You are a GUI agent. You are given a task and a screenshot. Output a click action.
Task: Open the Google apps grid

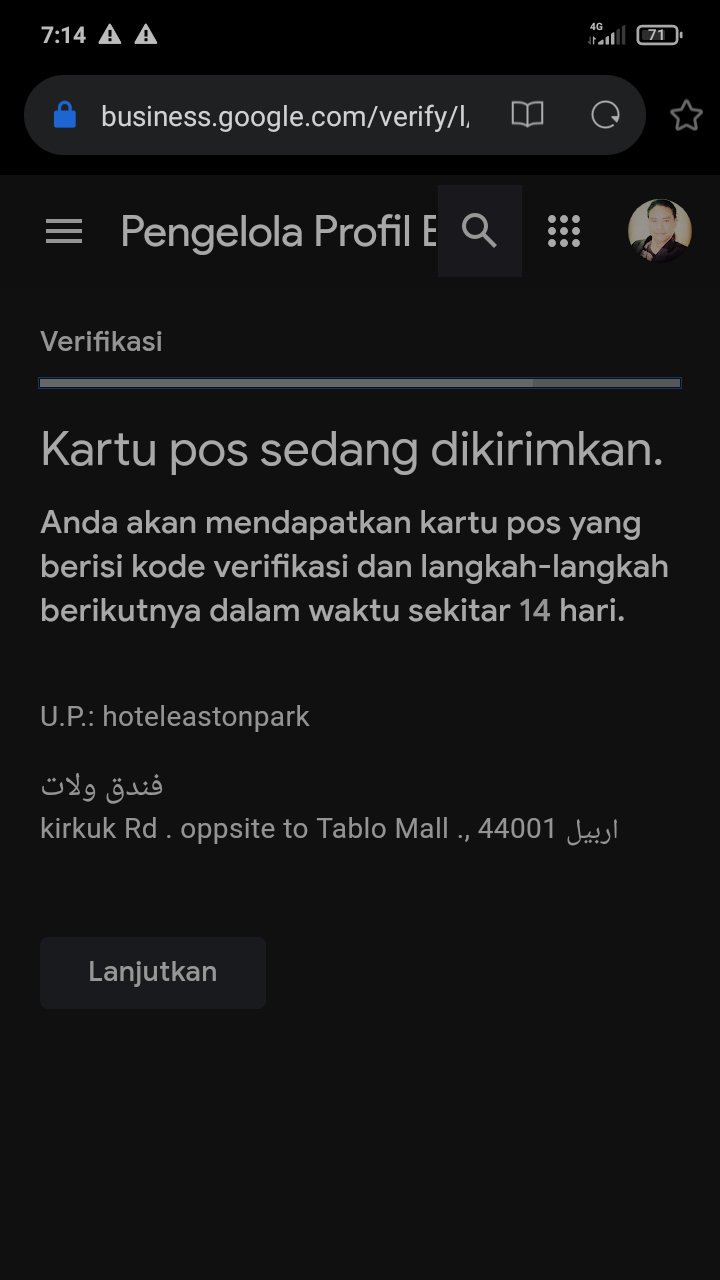(x=564, y=231)
